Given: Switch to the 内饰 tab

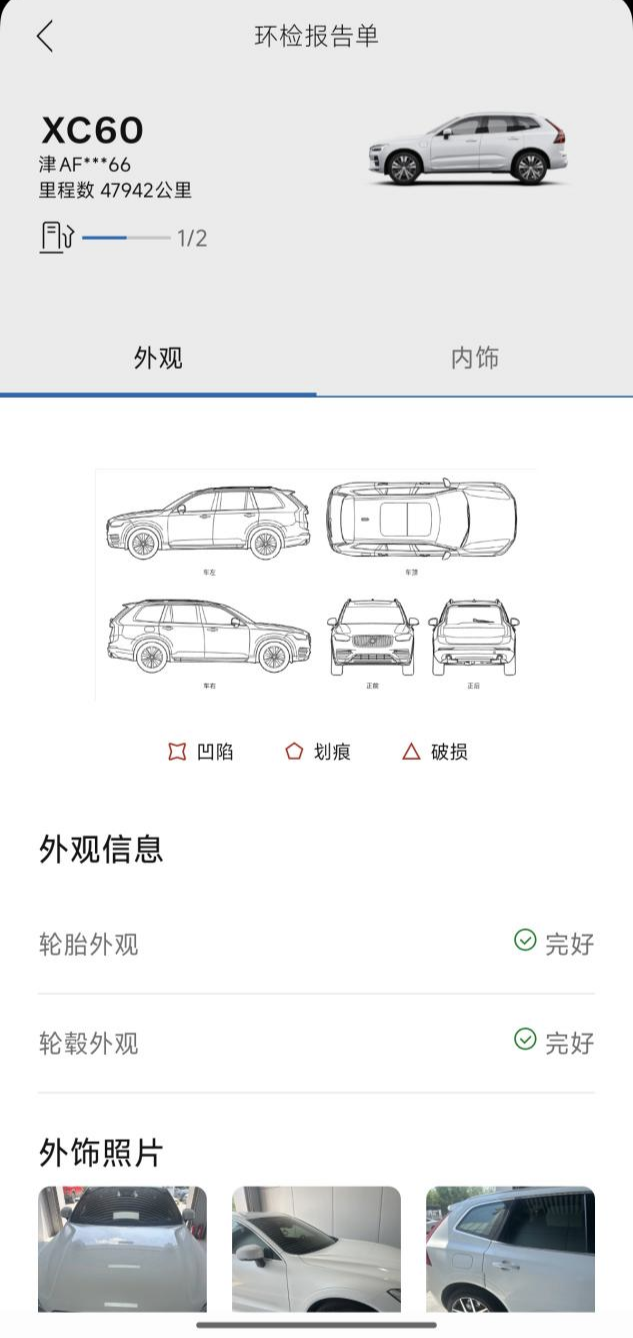Looking at the screenshot, I should [x=475, y=358].
